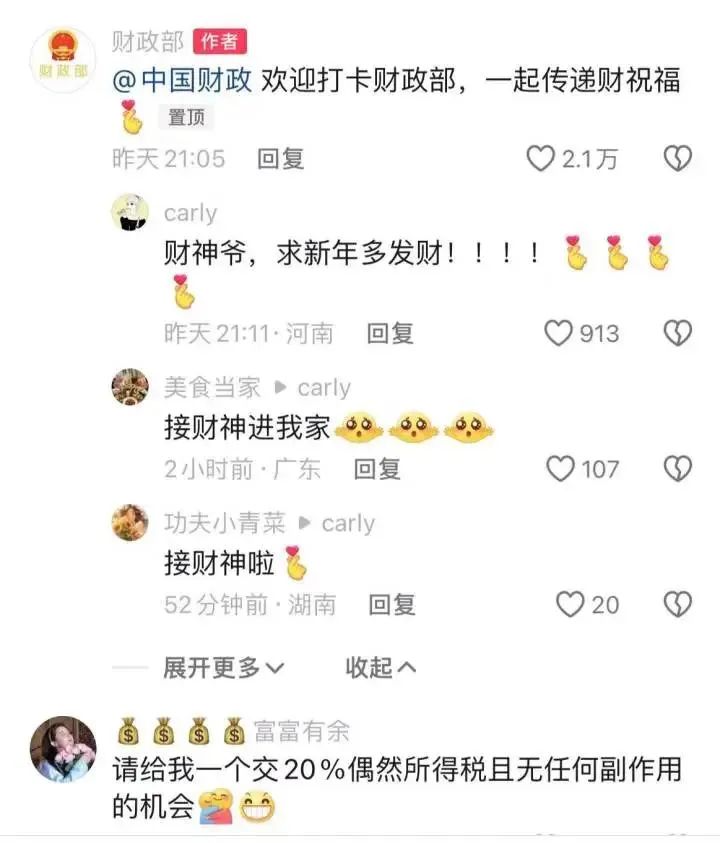Like 财政部's pinned comment
This screenshot has height=843, width=720.
click(x=541, y=158)
